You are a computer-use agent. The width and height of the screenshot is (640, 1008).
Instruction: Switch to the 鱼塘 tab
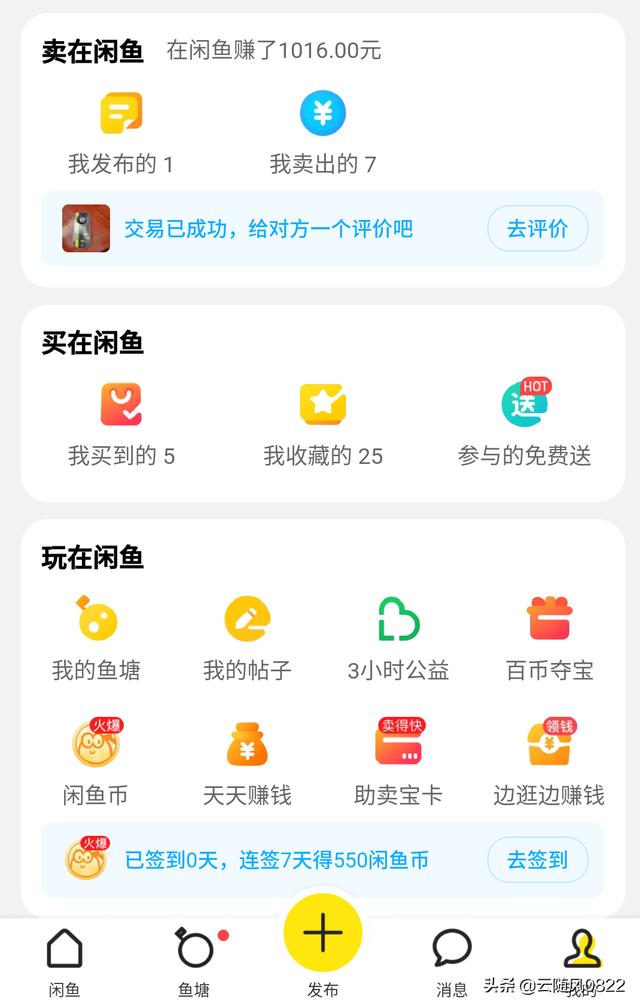[x=194, y=960]
